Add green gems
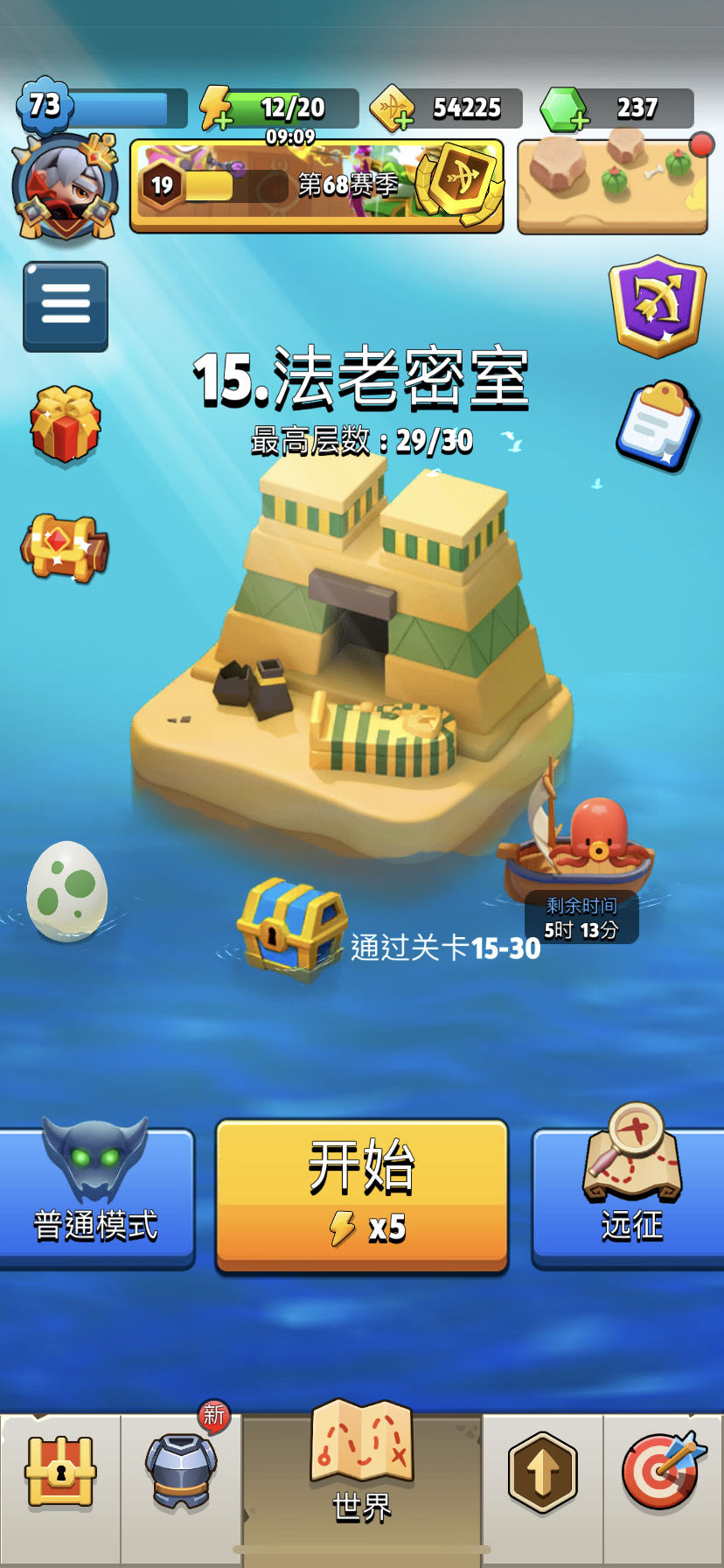 (x=562, y=109)
